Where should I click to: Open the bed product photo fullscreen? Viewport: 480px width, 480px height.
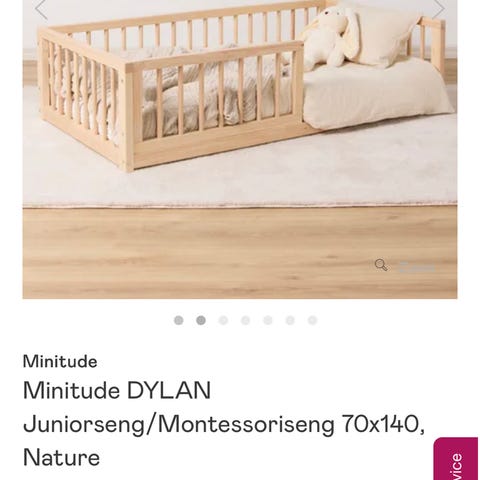point(240,149)
